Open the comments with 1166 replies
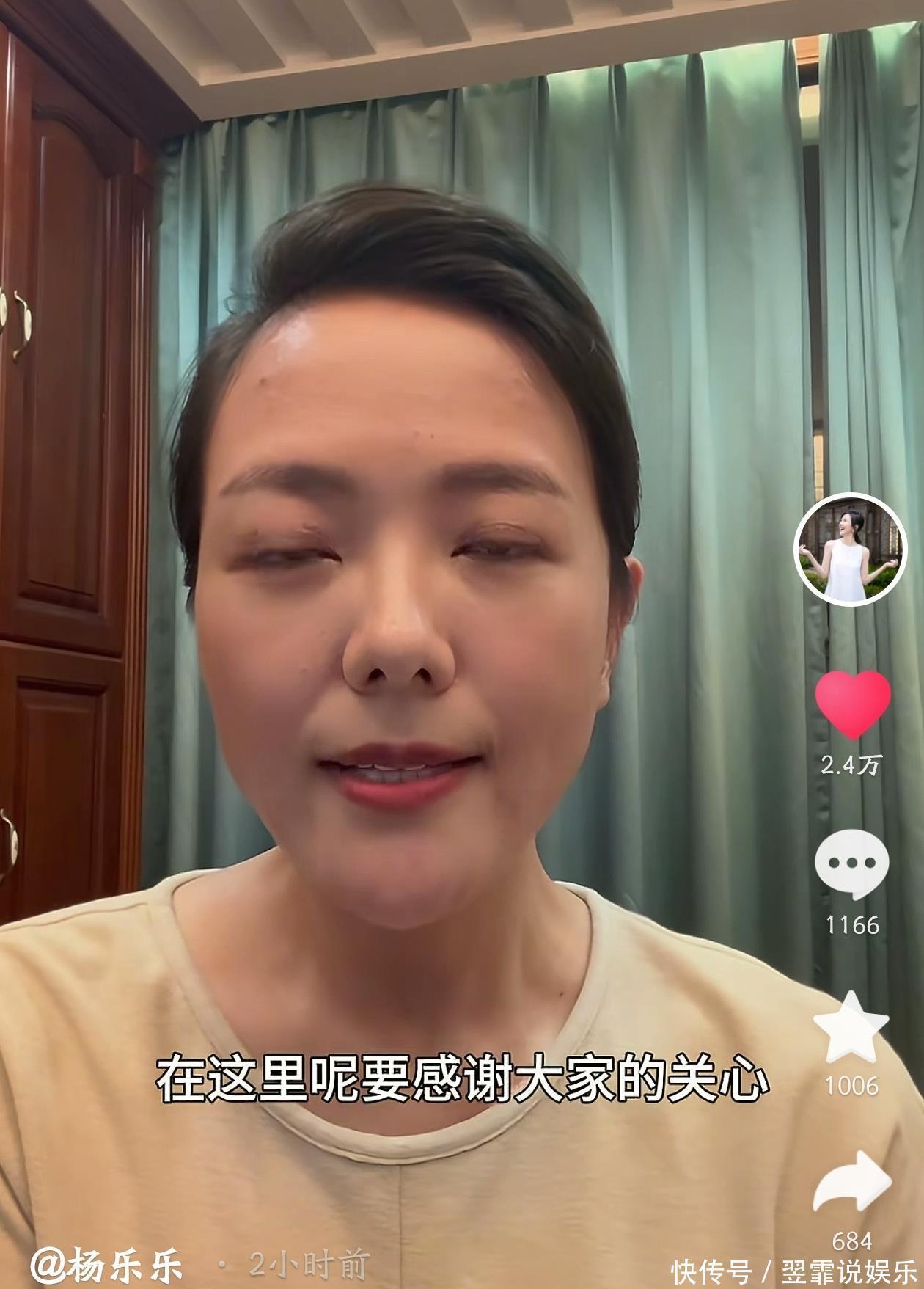Screen dimensions: 924x1289 pyautogui.click(x=851, y=865)
